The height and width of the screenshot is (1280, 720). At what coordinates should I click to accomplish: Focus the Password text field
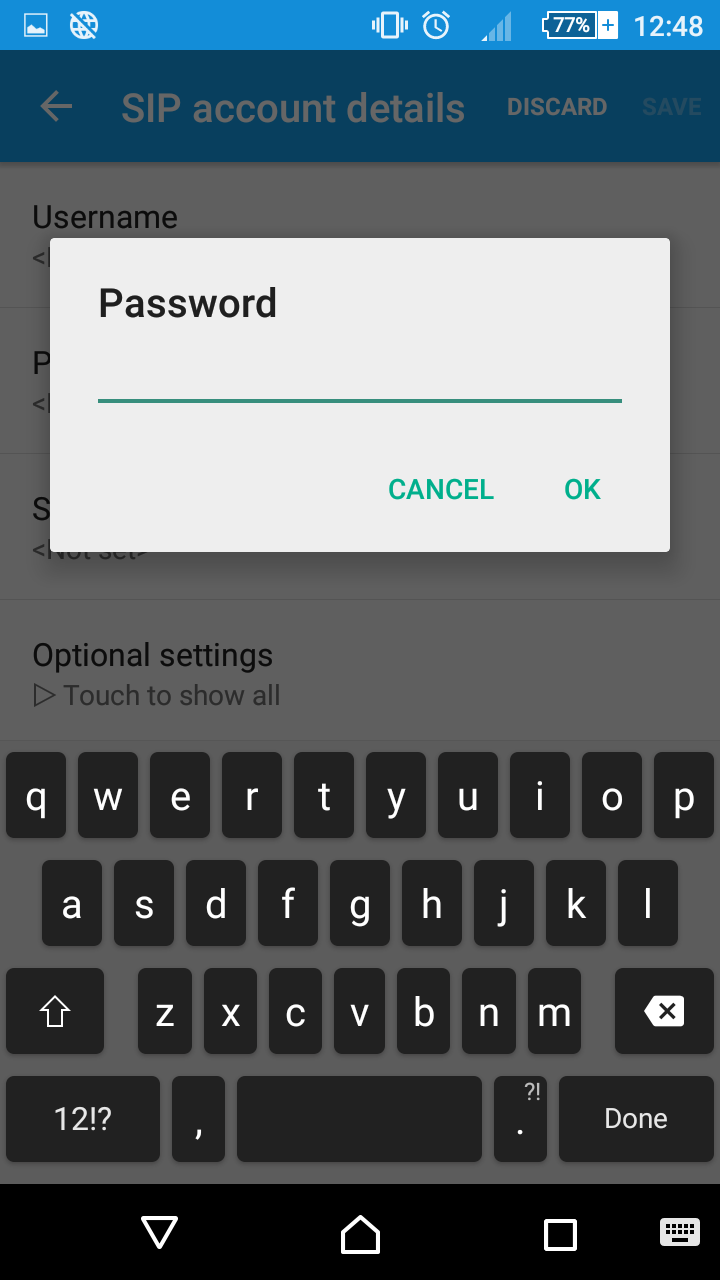click(360, 377)
